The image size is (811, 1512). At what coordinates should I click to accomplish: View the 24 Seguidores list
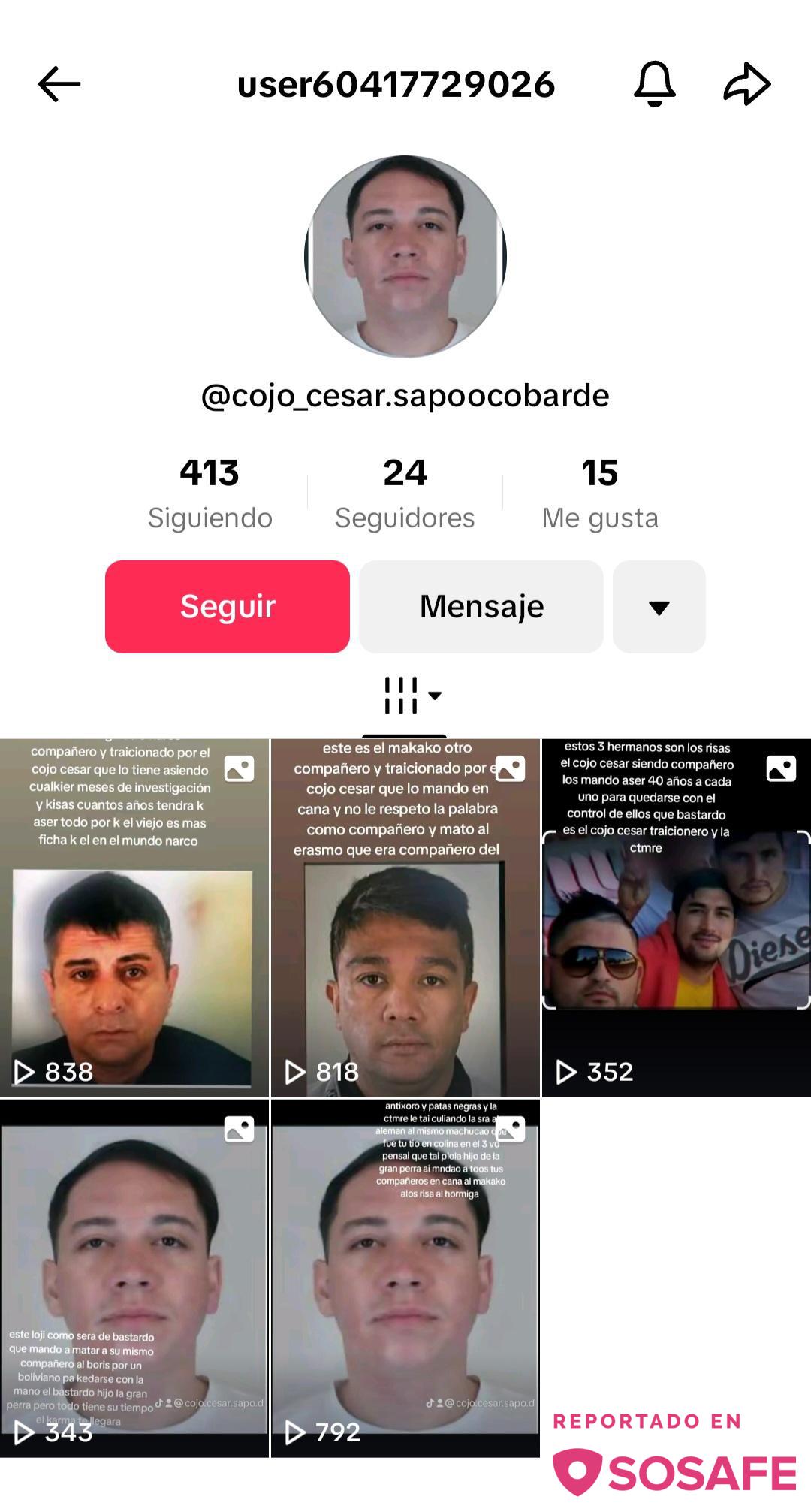point(405,493)
